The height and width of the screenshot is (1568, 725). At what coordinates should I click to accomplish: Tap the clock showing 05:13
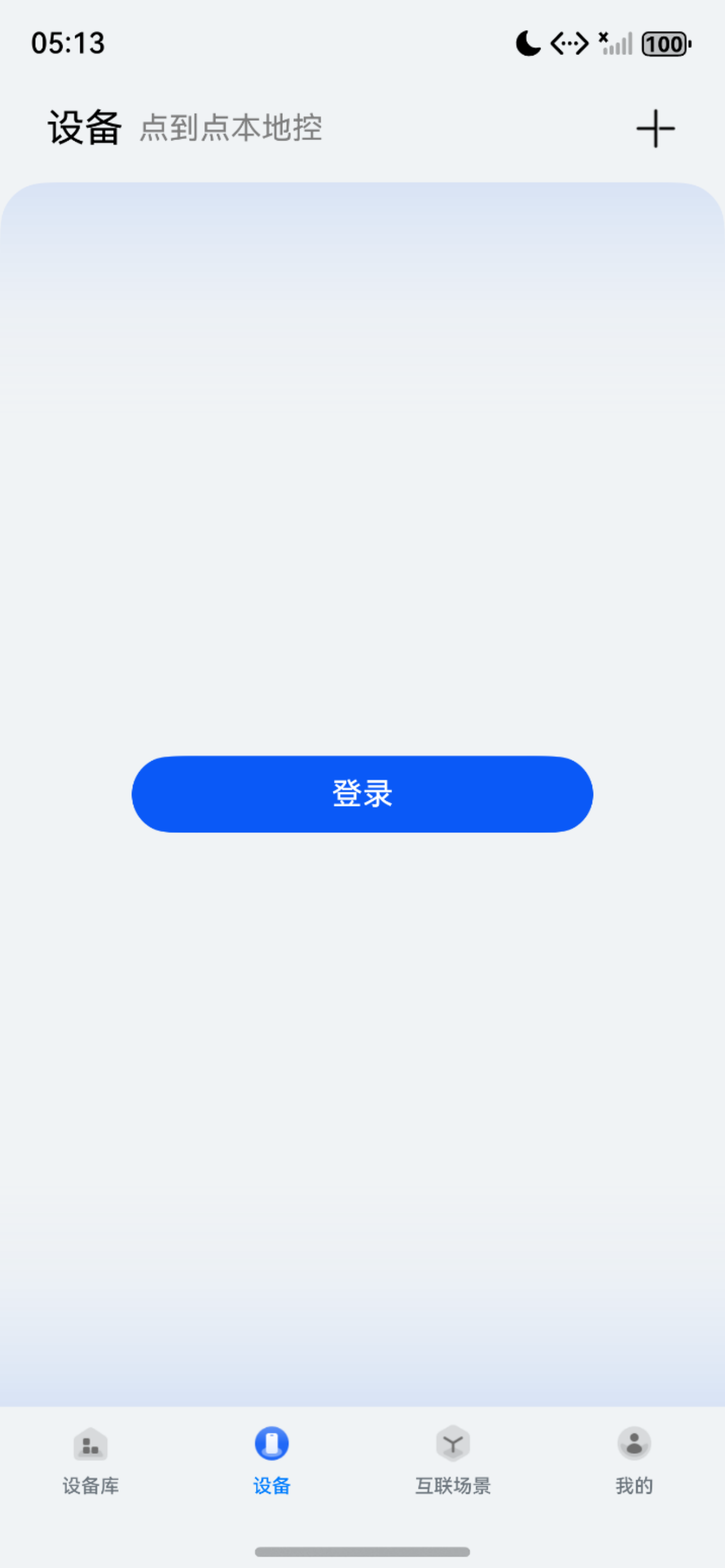click(68, 43)
